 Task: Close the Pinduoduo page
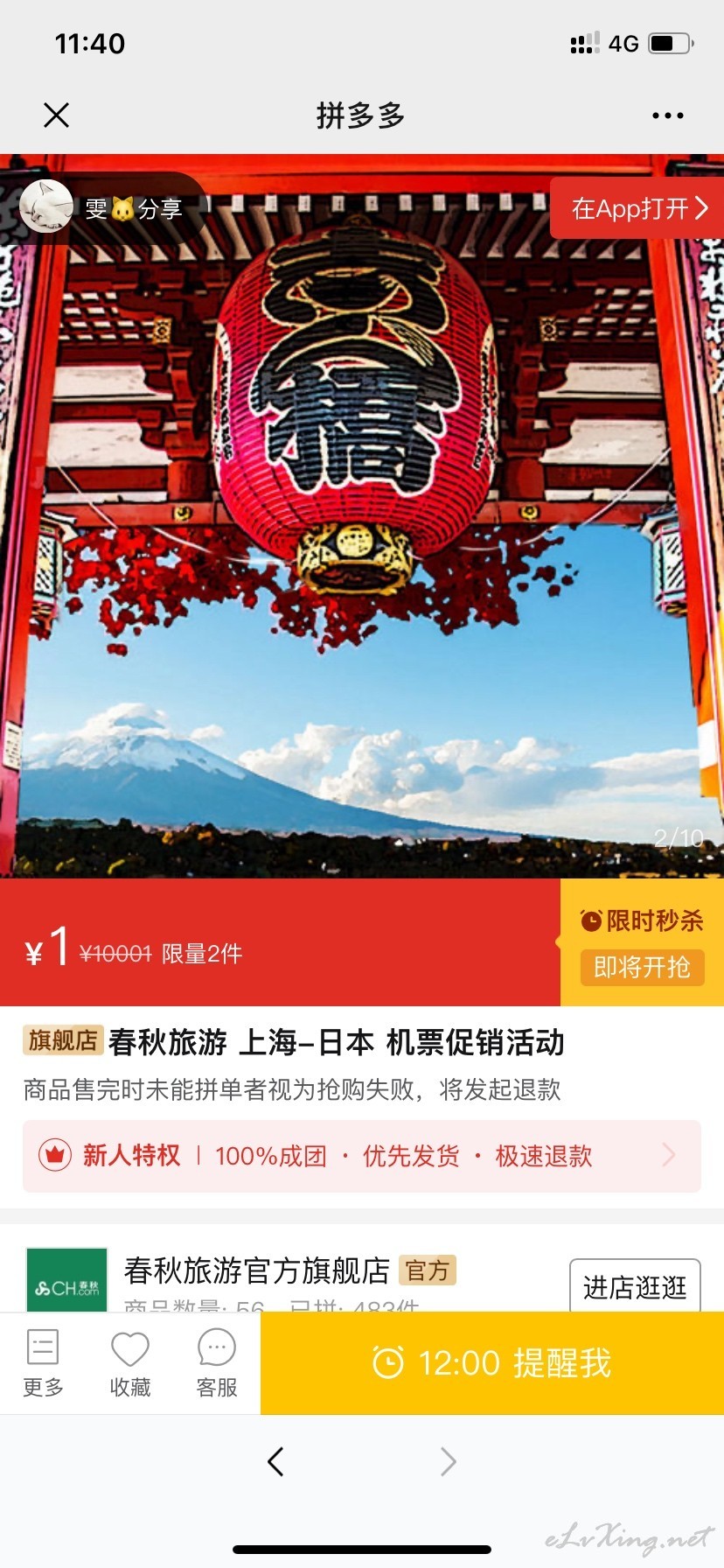pyautogui.click(x=56, y=115)
